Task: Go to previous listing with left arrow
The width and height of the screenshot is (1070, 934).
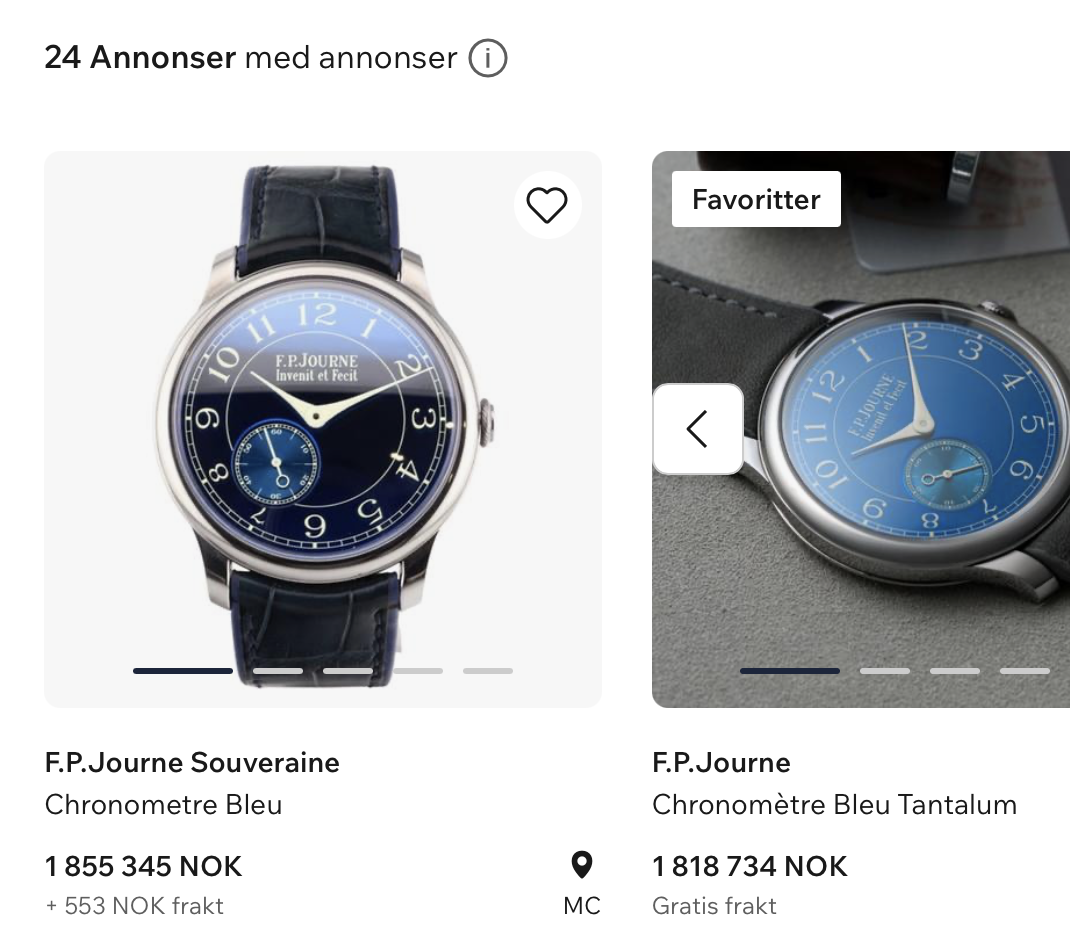Action: coord(697,429)
